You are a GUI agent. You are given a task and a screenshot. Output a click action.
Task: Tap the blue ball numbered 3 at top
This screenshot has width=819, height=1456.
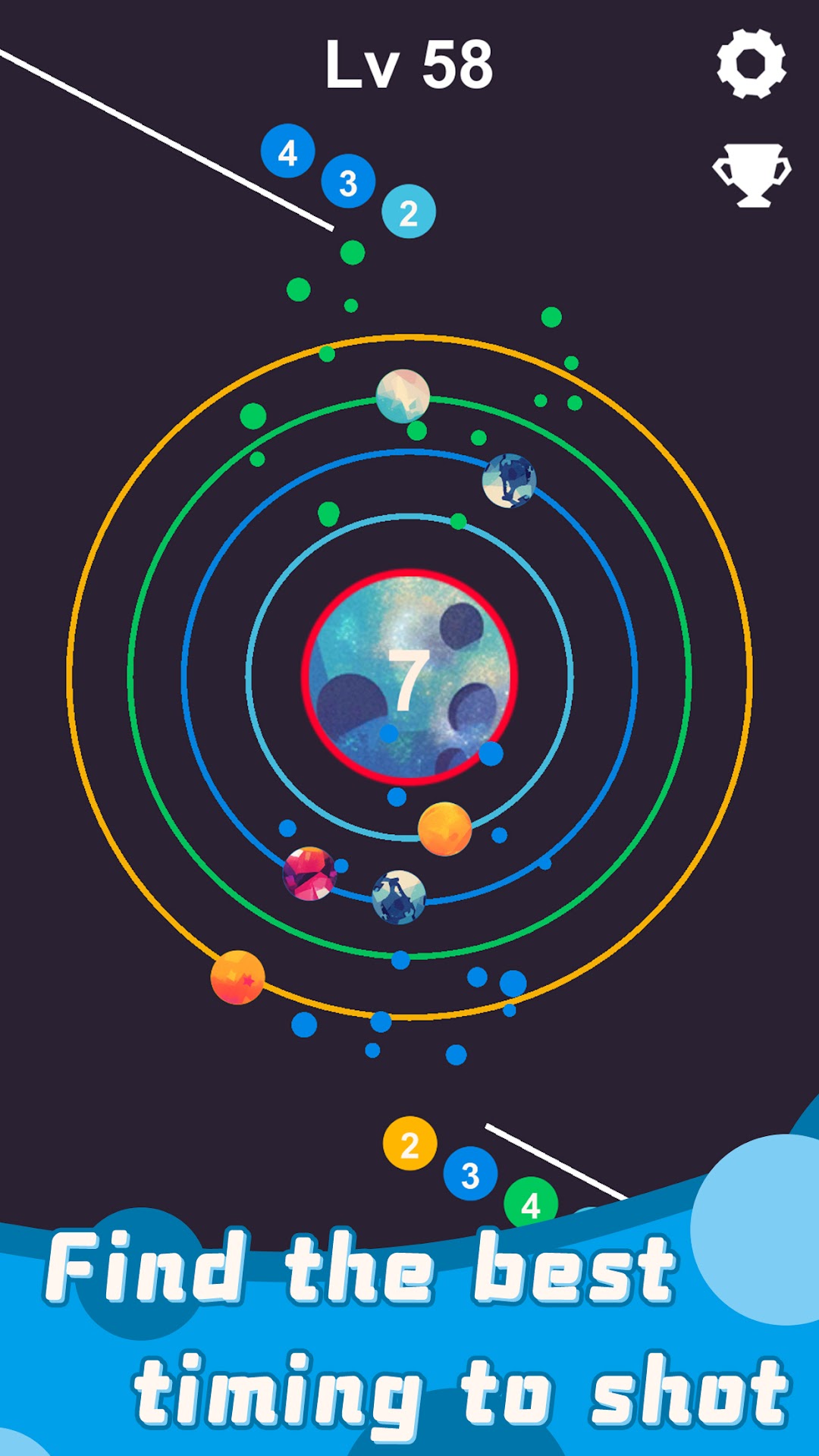(x=347, y=182)
